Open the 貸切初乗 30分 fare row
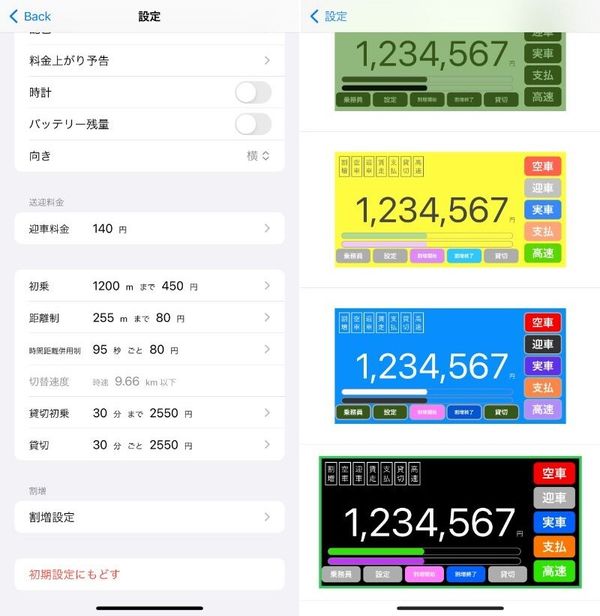 point(150,413)
